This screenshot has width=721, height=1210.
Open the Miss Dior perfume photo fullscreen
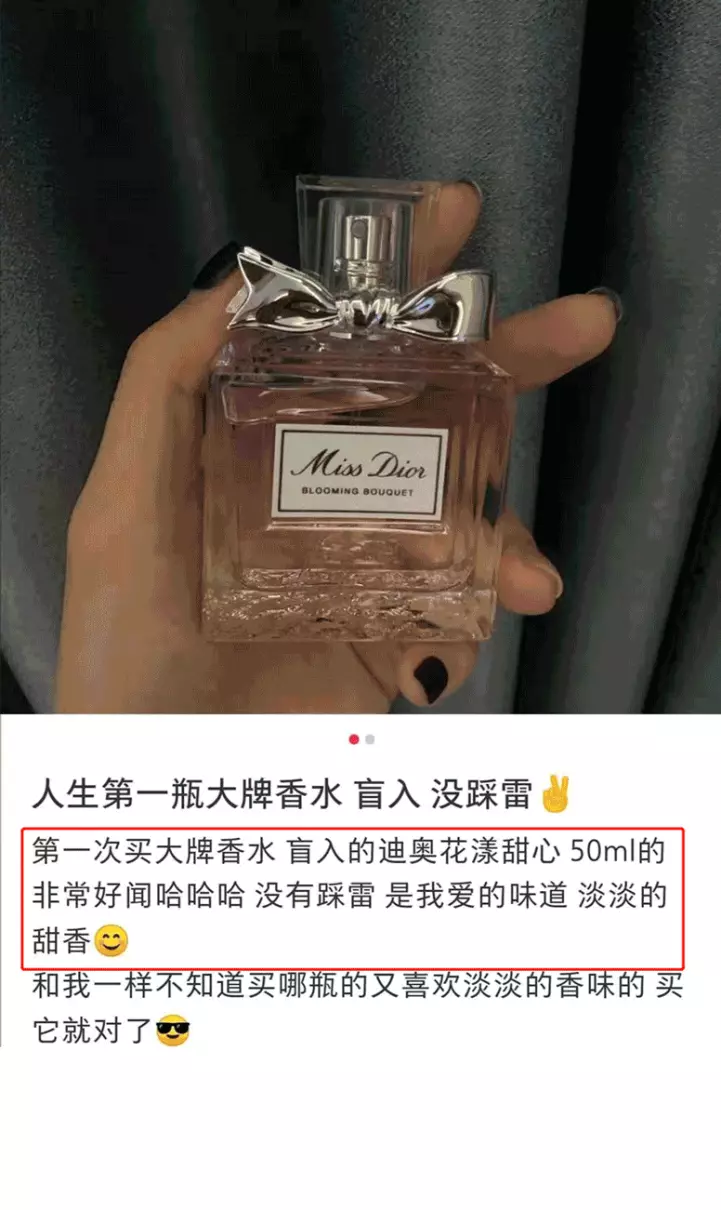[x=360, y=357]
